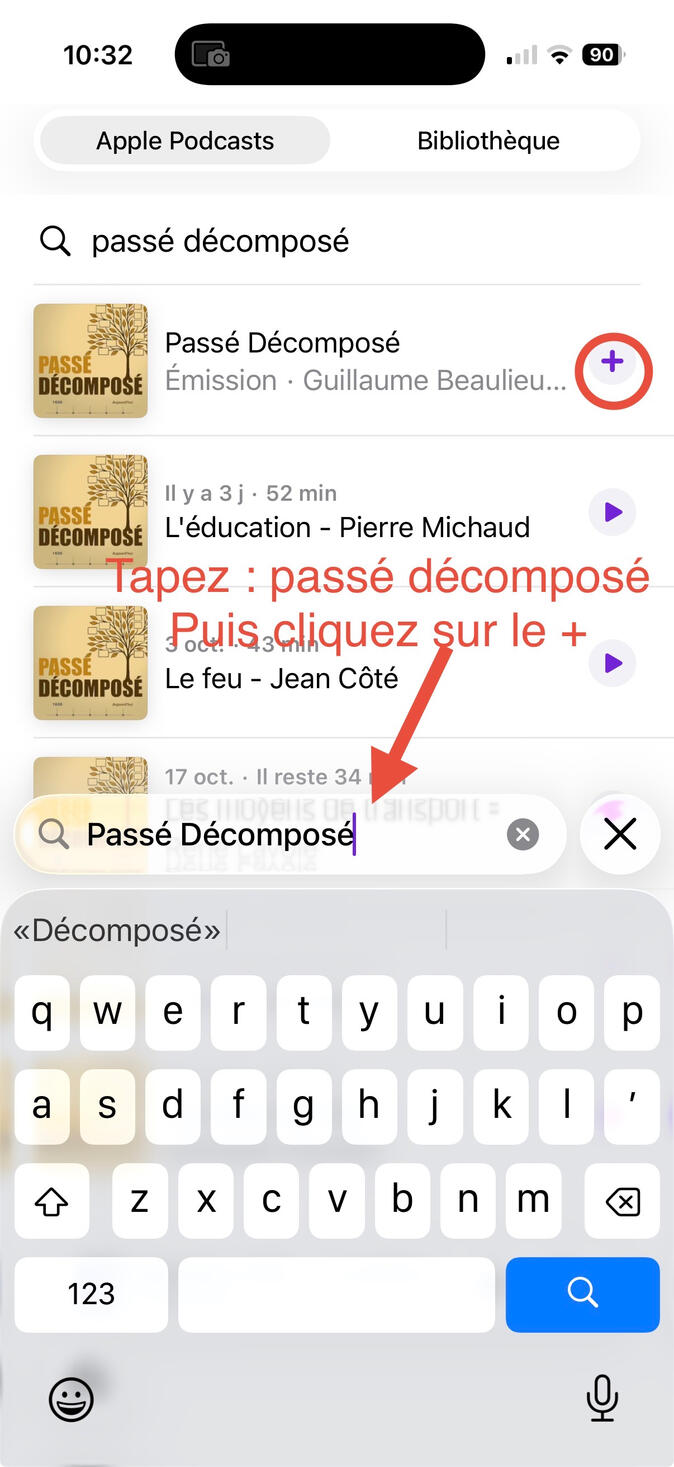Close the search with the X button
The image size is (674, 1467).
pyautogui.click(x=620, y=834)
